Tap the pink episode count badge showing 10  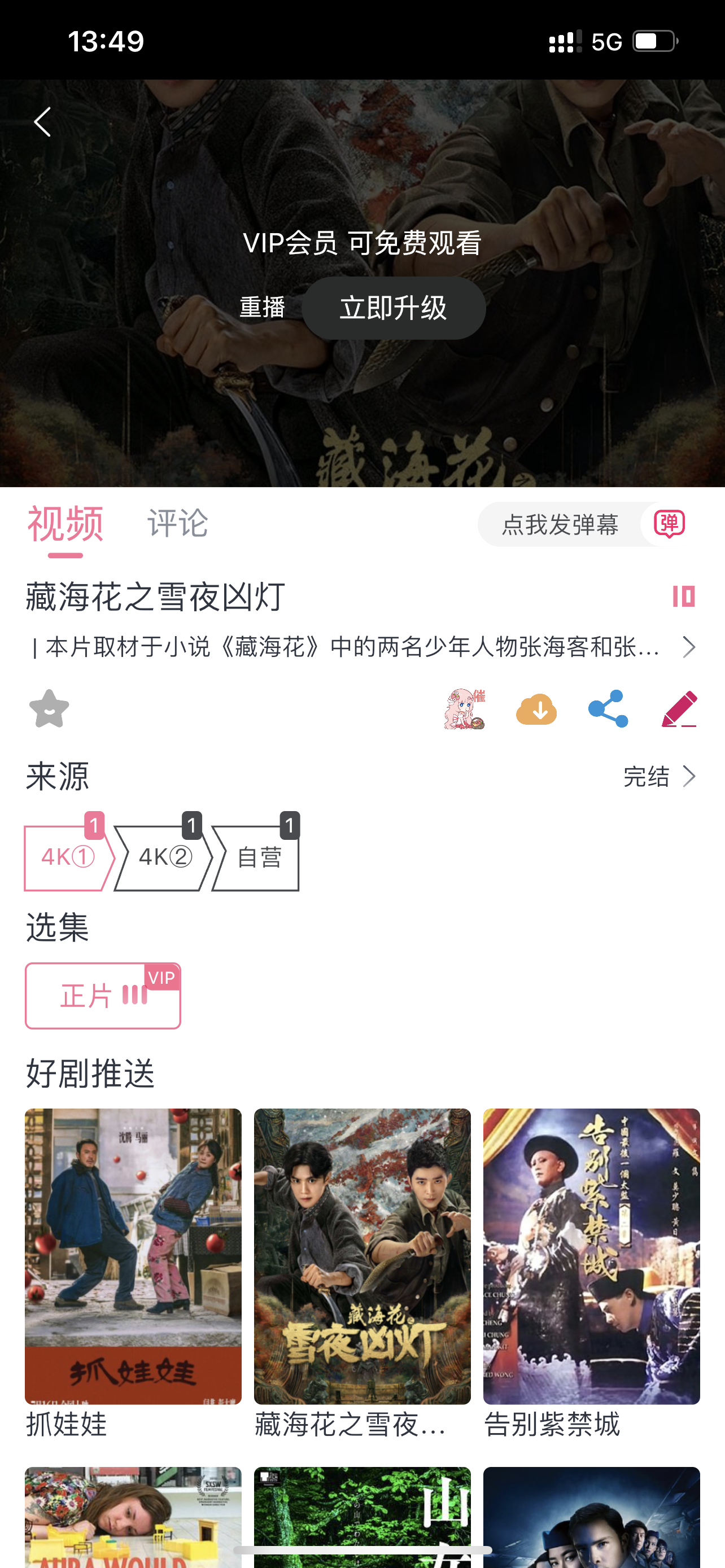[685, 597]
